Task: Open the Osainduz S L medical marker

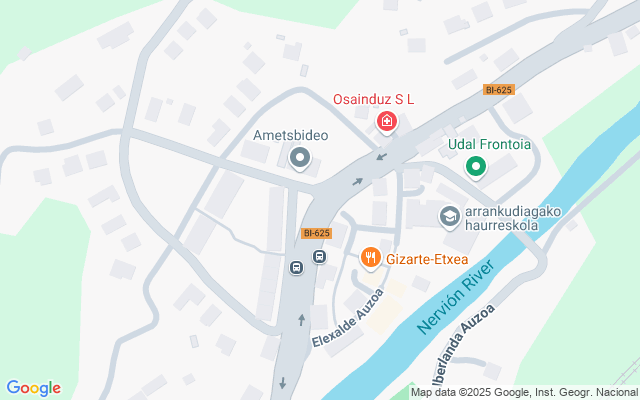Action: pos(387,122)
